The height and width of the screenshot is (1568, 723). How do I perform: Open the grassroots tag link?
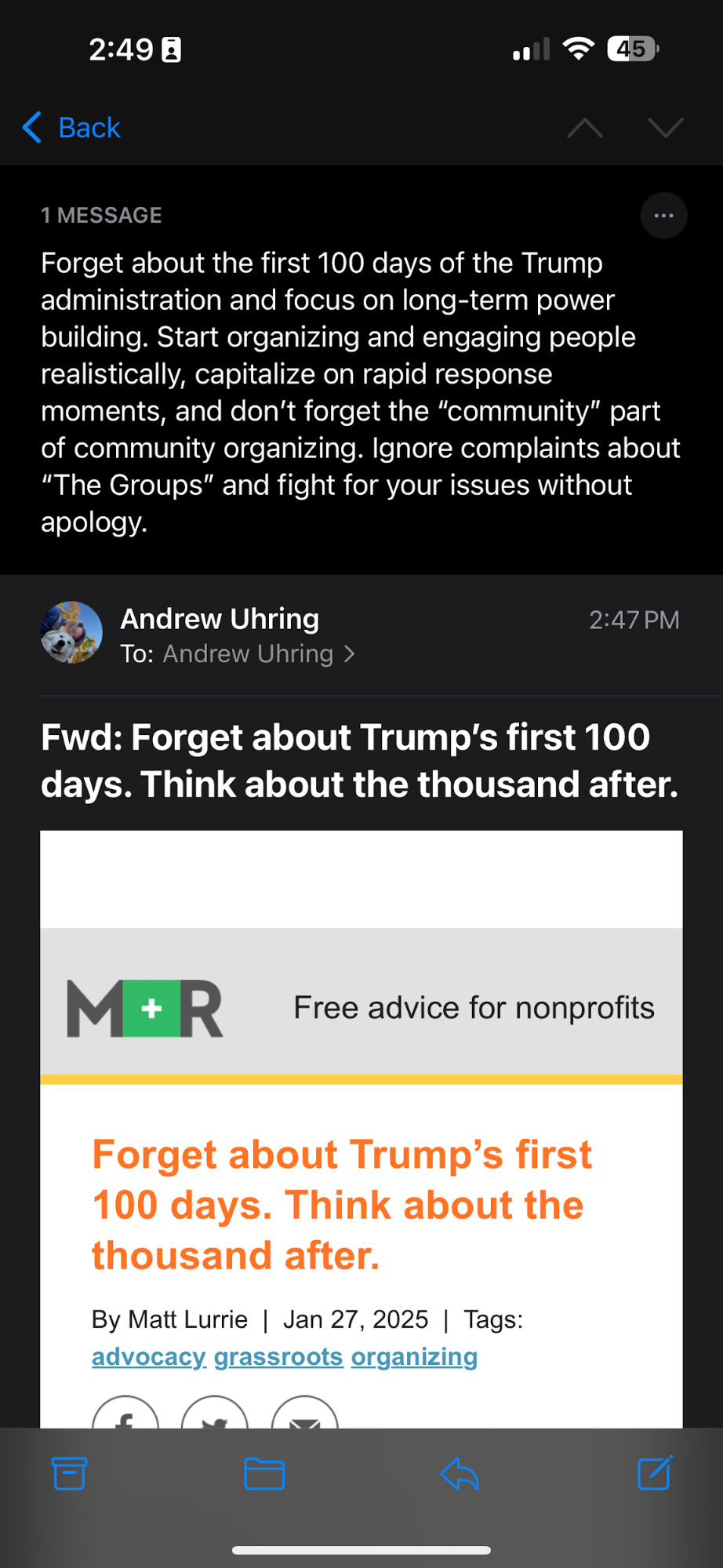click(x=278, y=1356)
